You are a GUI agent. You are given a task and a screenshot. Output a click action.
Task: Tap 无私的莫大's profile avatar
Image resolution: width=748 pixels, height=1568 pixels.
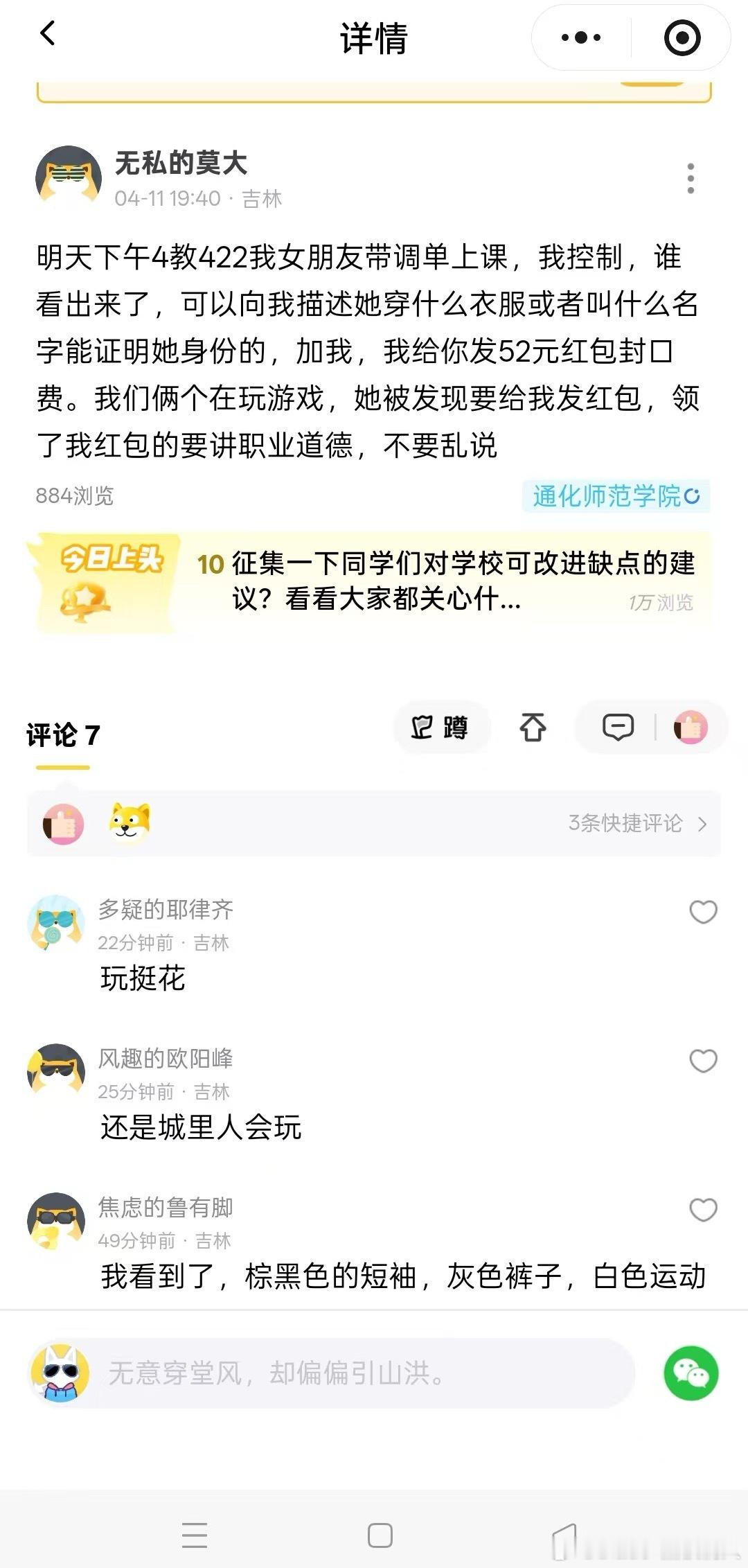(x=69, y=175)
